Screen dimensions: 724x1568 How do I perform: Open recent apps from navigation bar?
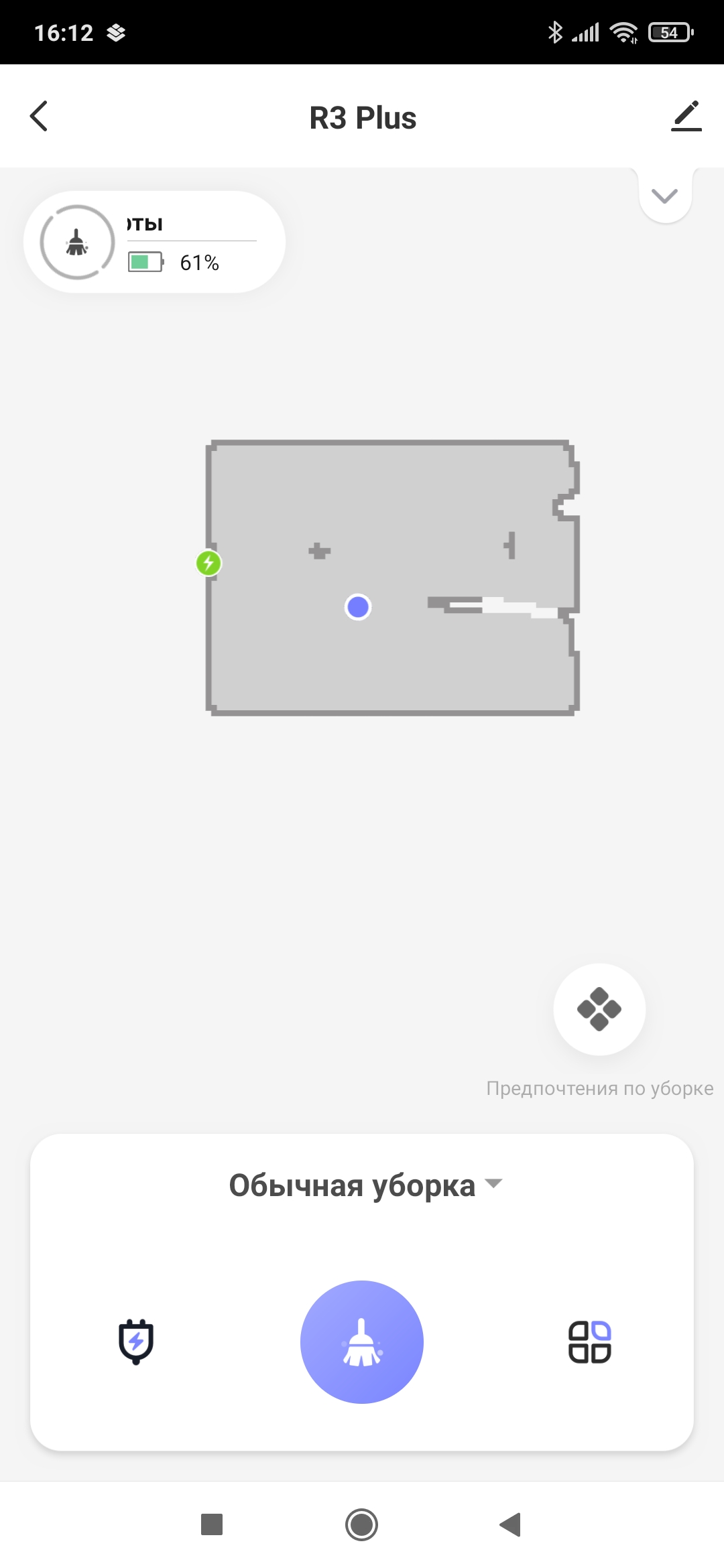click(x=212, y=1525)
